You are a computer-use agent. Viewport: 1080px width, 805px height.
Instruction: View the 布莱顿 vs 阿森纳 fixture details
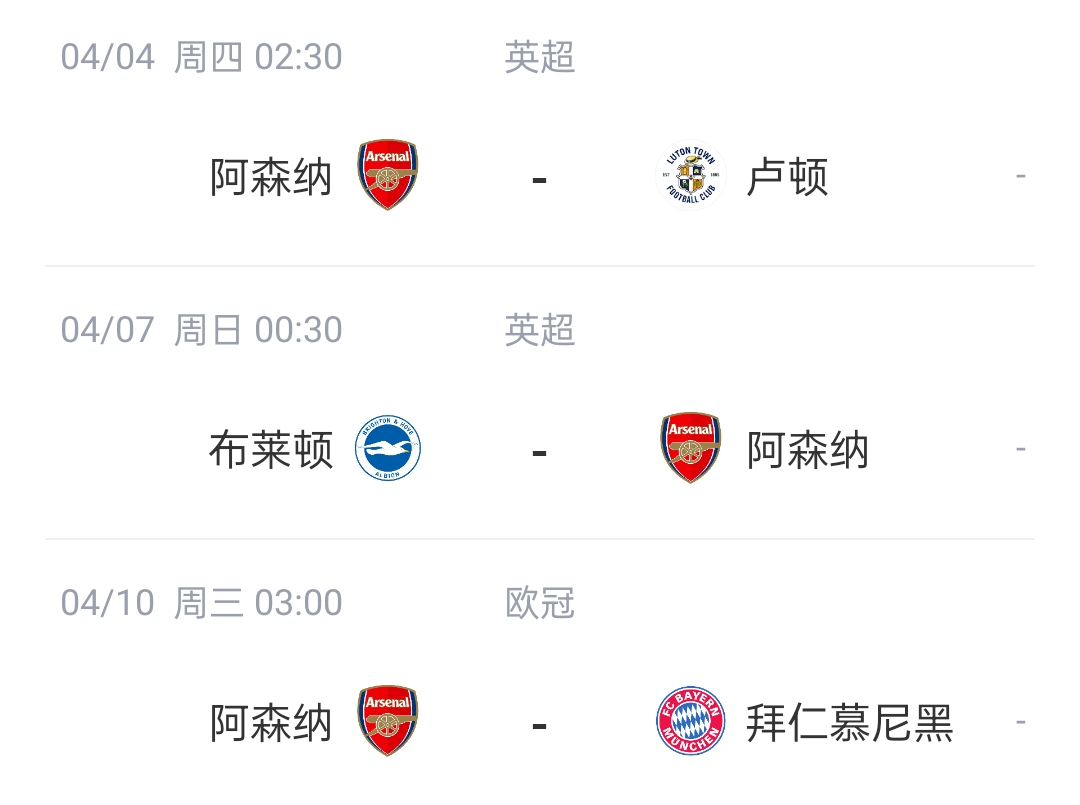[540, 450]
